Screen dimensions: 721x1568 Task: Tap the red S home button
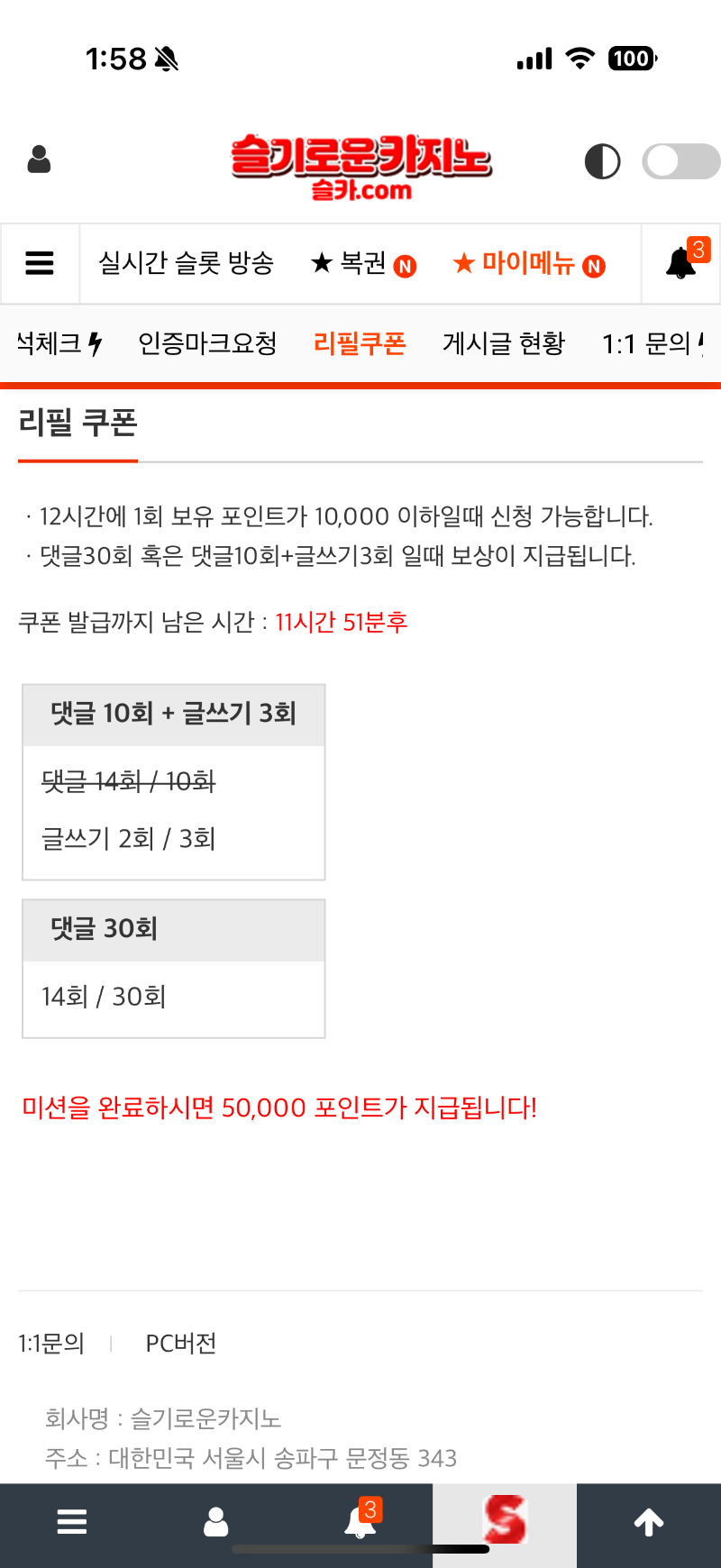click(505, 1520)
